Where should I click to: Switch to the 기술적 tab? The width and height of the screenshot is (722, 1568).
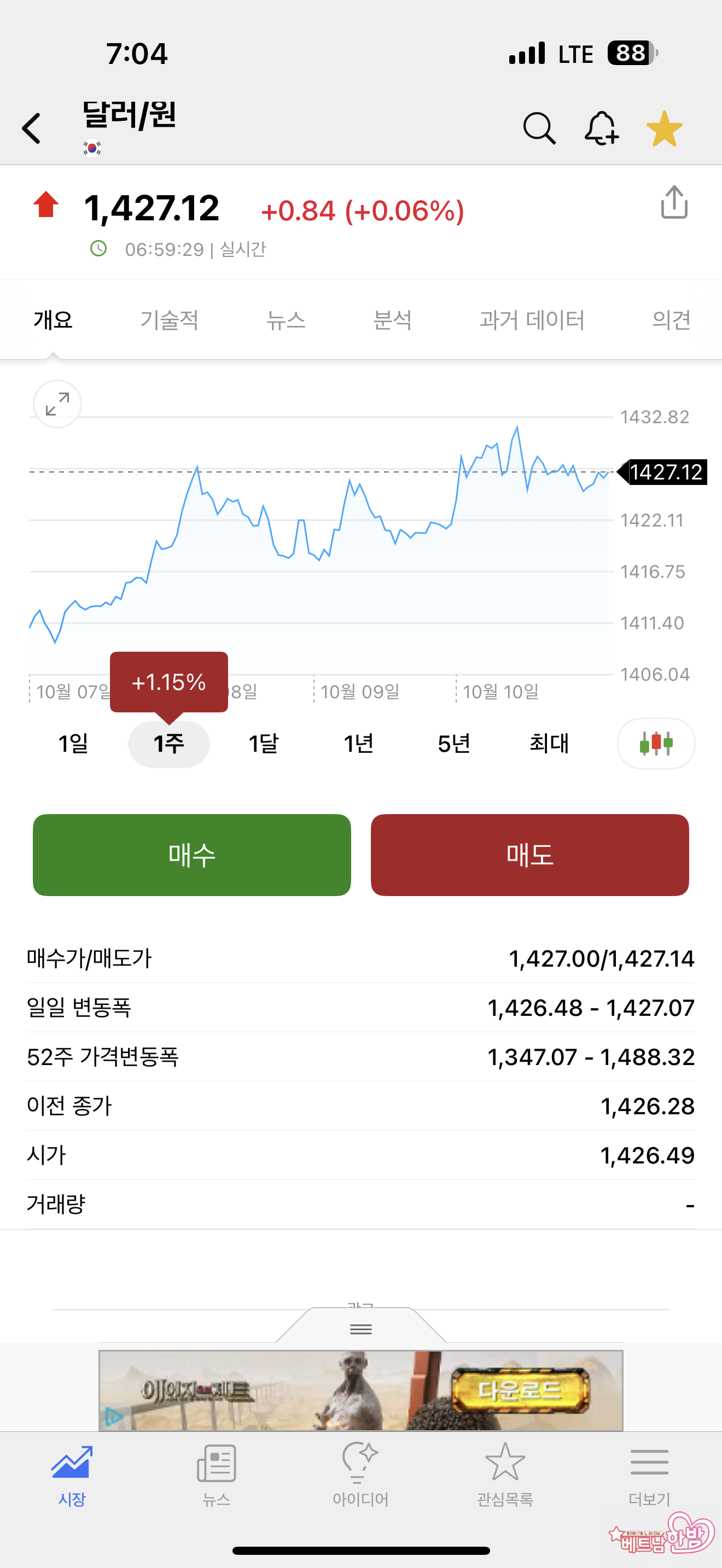pyautogui.click(x=169, y=320)
